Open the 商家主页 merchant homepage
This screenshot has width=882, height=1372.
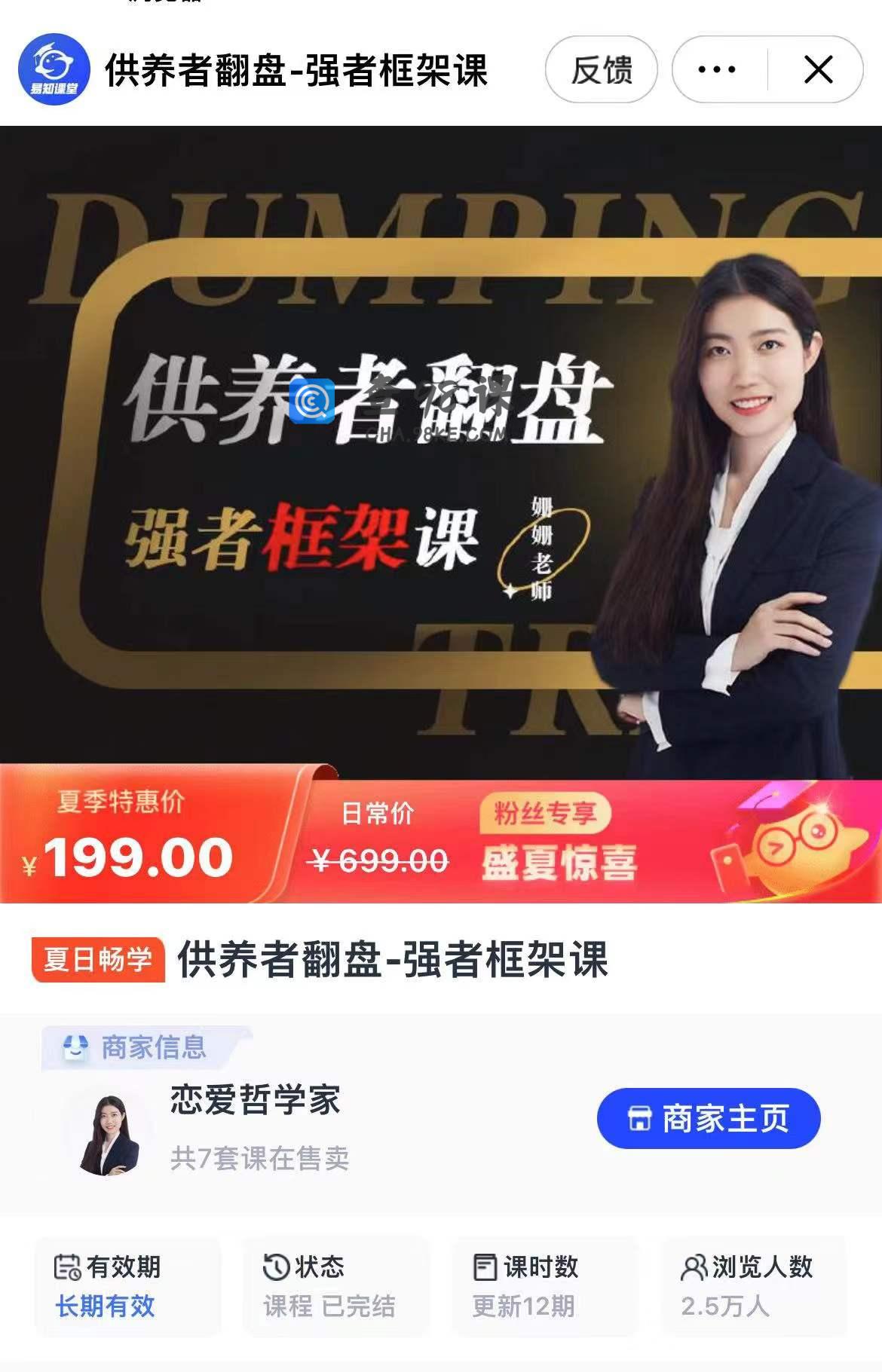pyautogui.click(x=708, y=1118)
